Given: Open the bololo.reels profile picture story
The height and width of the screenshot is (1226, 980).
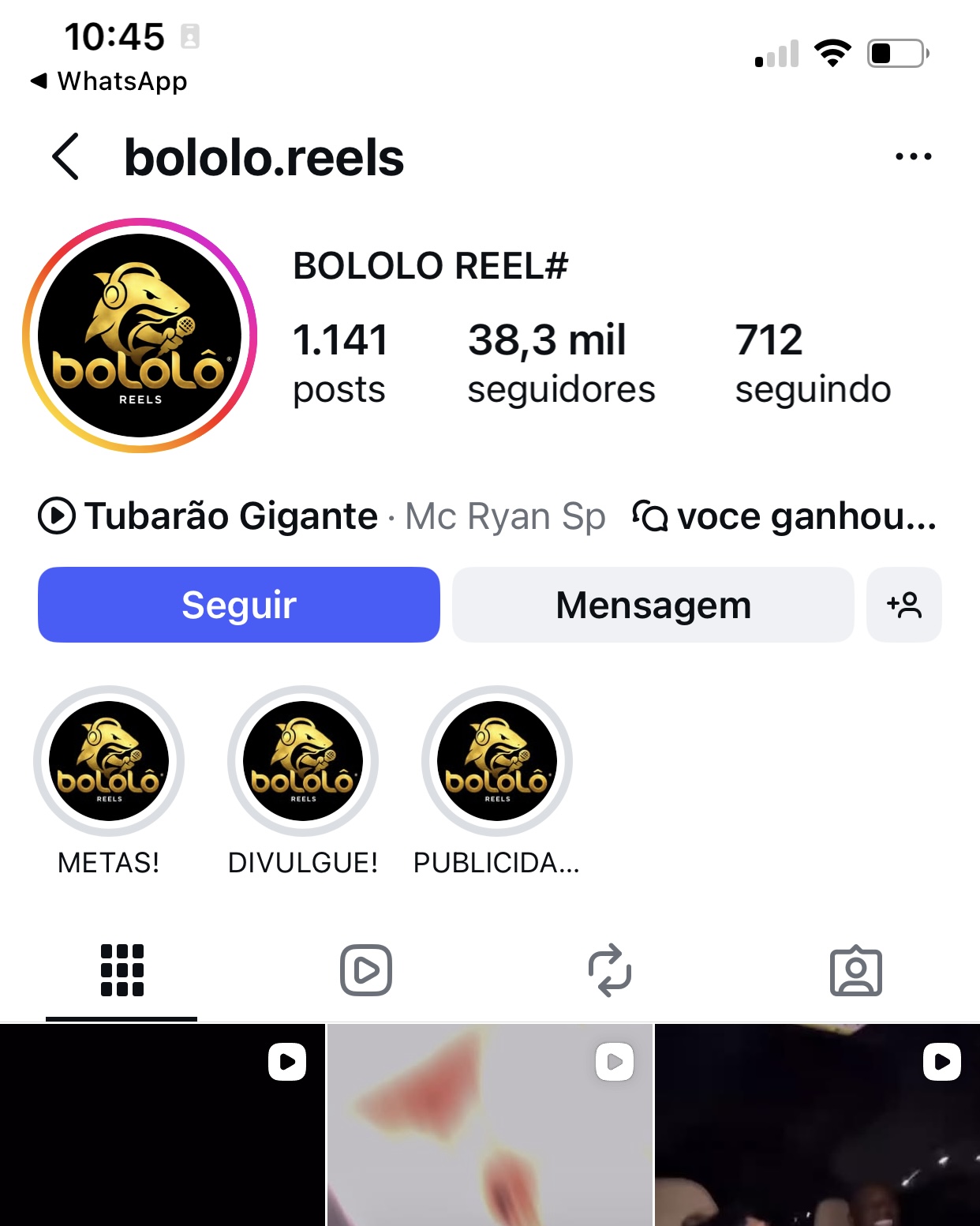Looking at the screenshot, I should 138,336.
